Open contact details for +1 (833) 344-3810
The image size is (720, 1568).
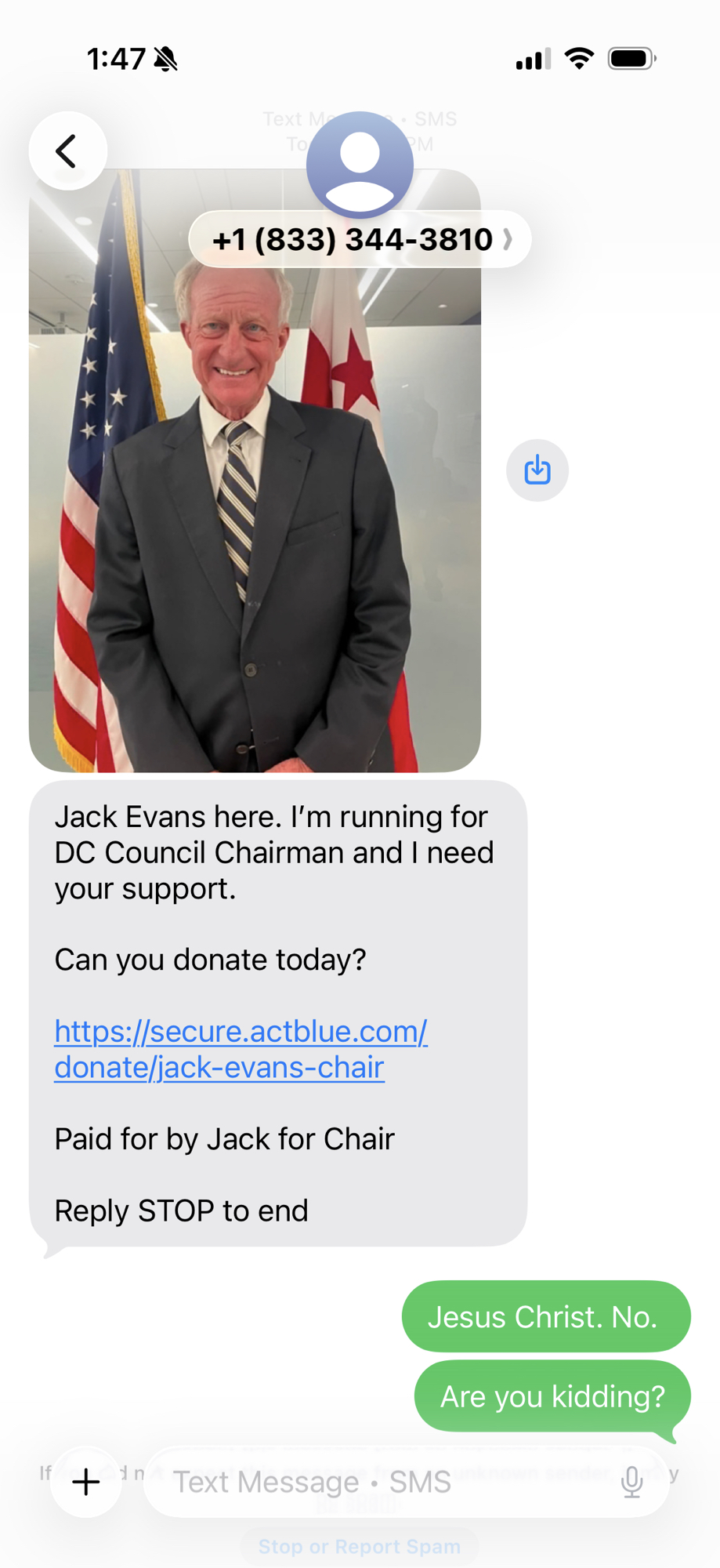tap(360, 239)
